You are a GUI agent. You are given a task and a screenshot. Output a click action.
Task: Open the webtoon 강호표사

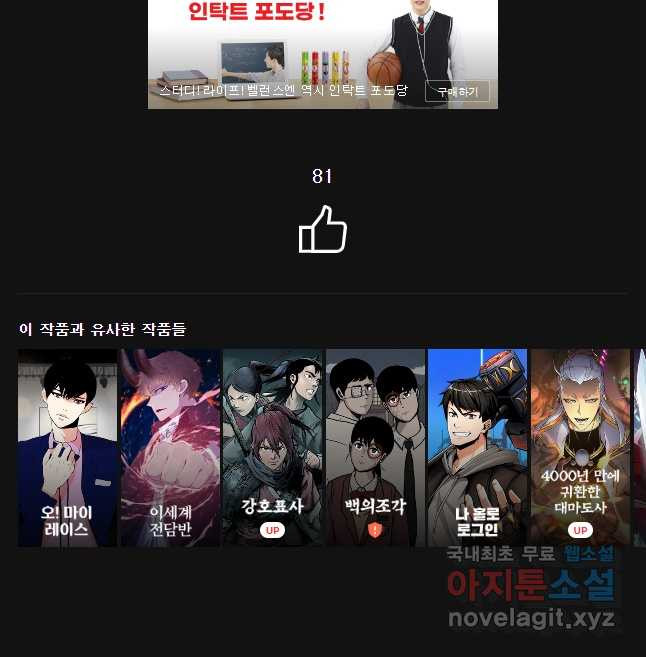(x=272, y=447)
